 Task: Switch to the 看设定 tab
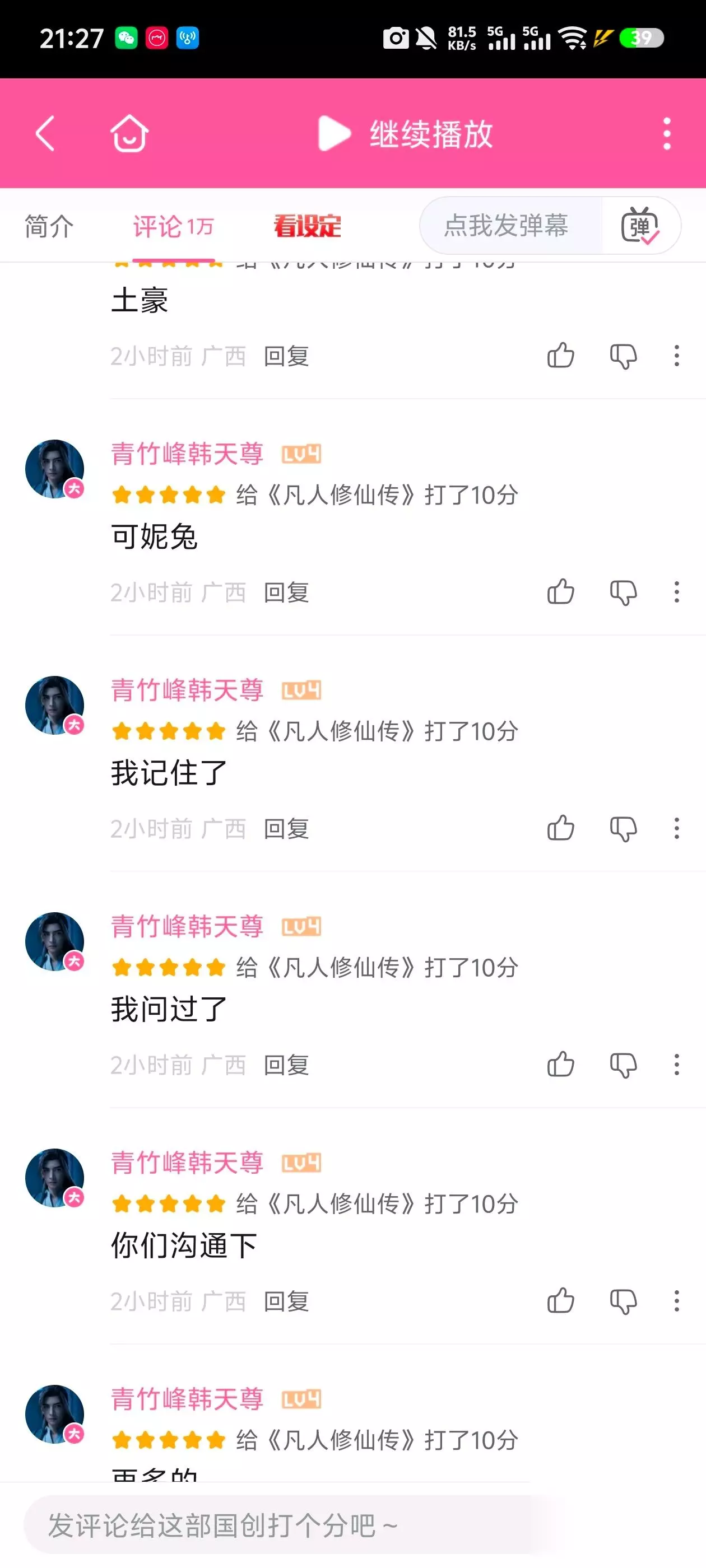tap(307, 226)
